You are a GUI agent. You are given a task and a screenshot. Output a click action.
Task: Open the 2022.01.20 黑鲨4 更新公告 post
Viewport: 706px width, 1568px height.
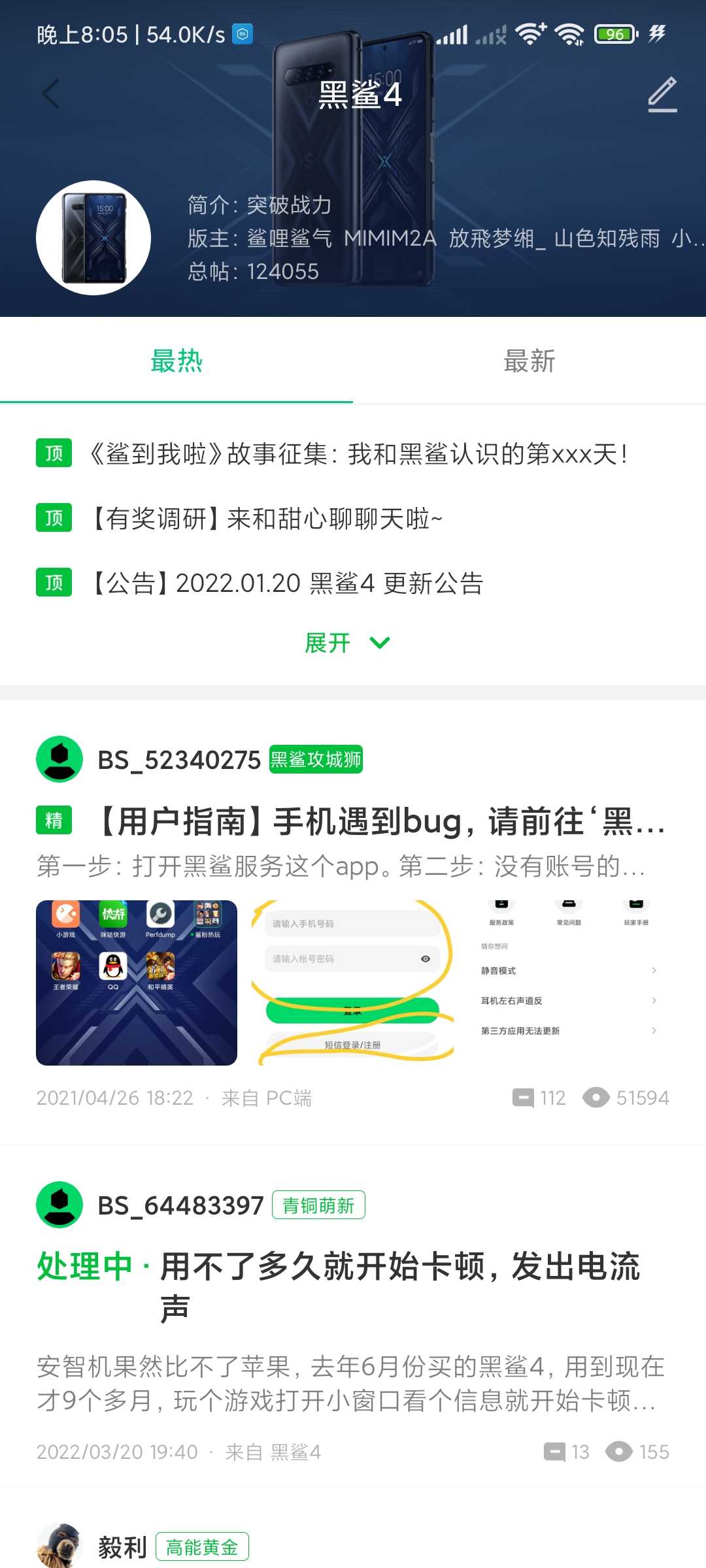click(288, 583)
